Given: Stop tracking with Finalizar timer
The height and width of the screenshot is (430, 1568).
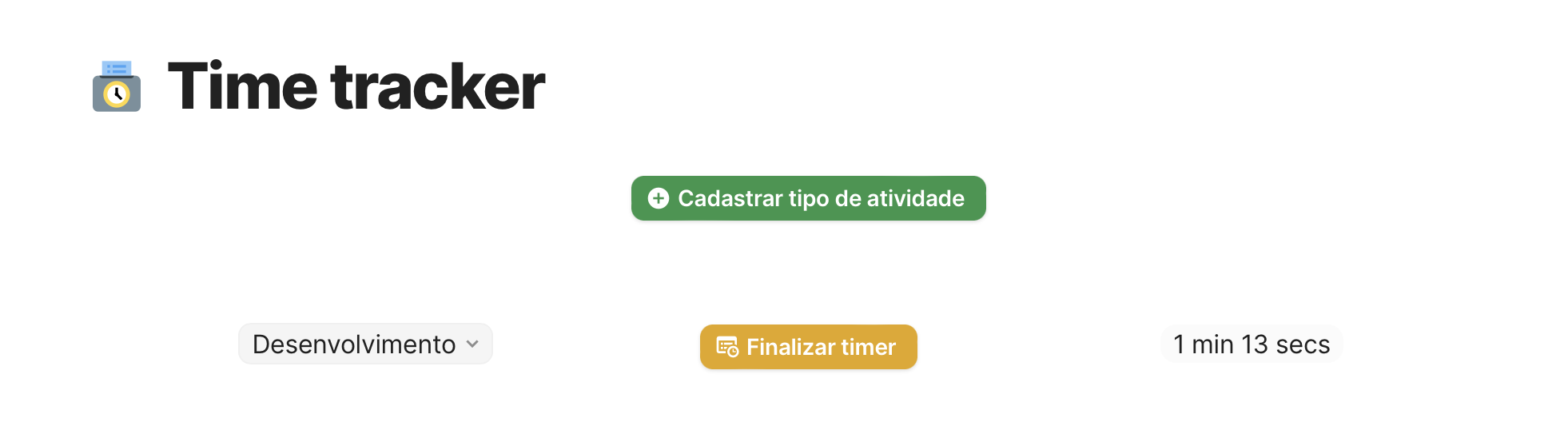Looking at the screenshot, I should pyautogui.click(x=808, y=347).
